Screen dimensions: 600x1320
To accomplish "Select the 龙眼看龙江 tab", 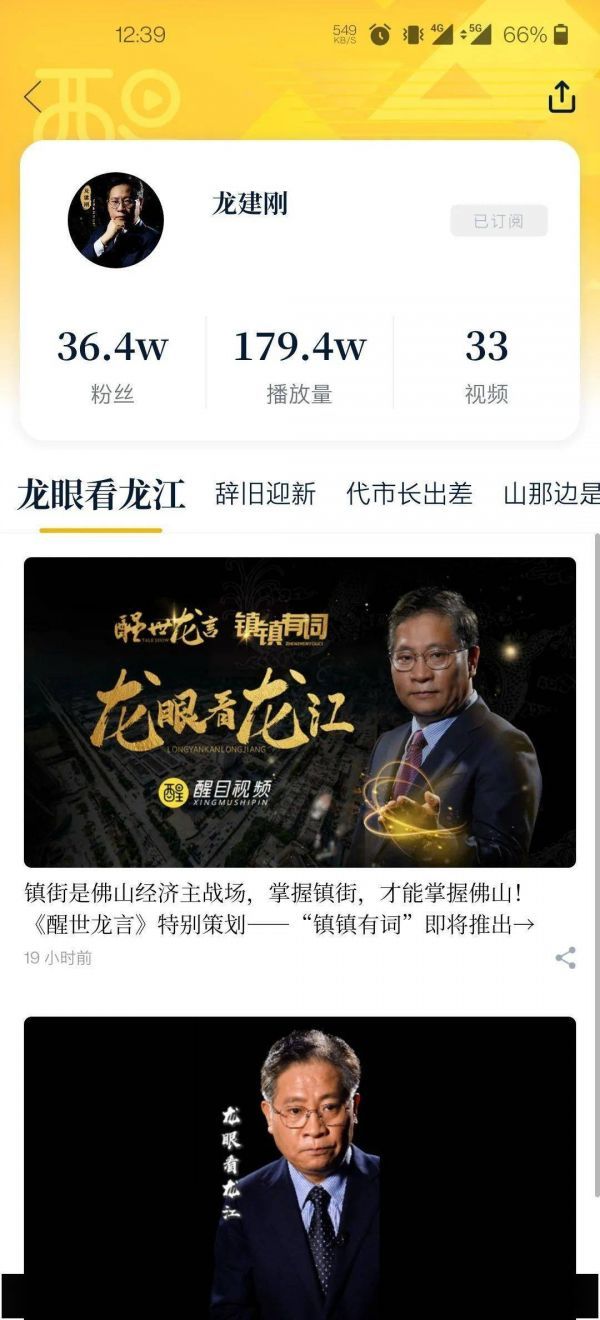I will coord(101,495).
